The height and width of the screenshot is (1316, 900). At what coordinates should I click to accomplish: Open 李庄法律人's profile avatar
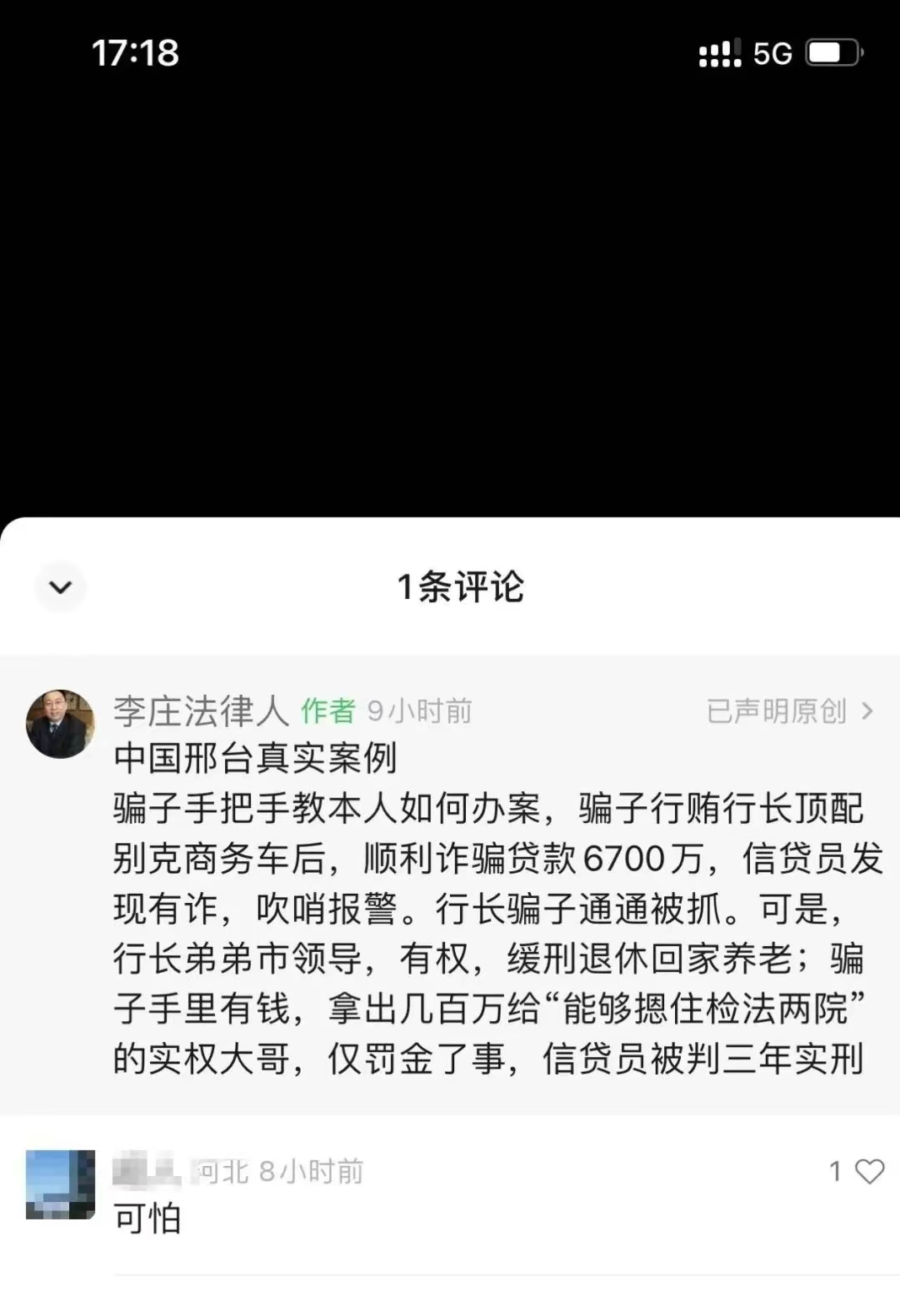tap(60, 723)
